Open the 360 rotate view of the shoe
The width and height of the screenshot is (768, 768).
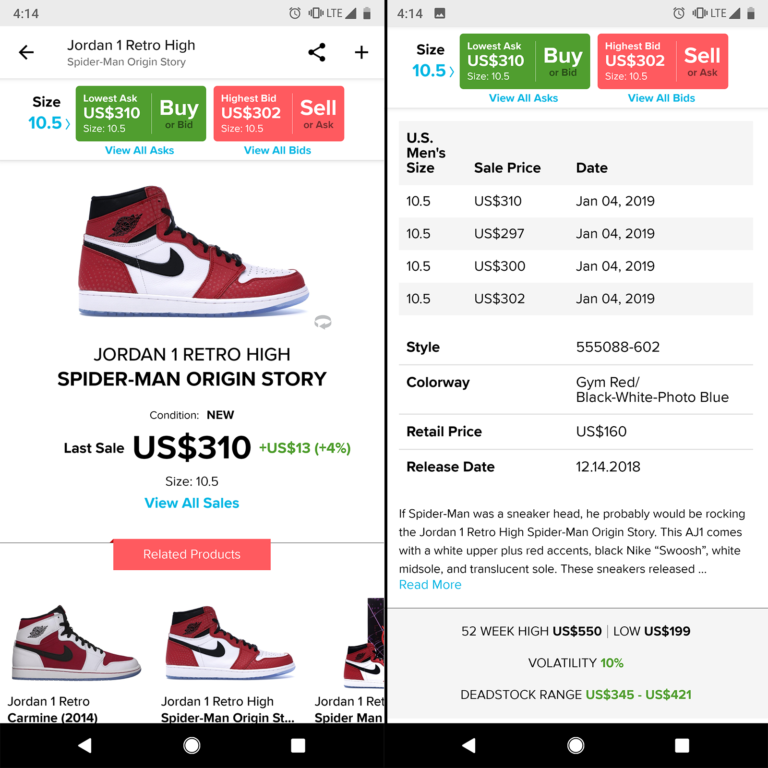point(322,322)
